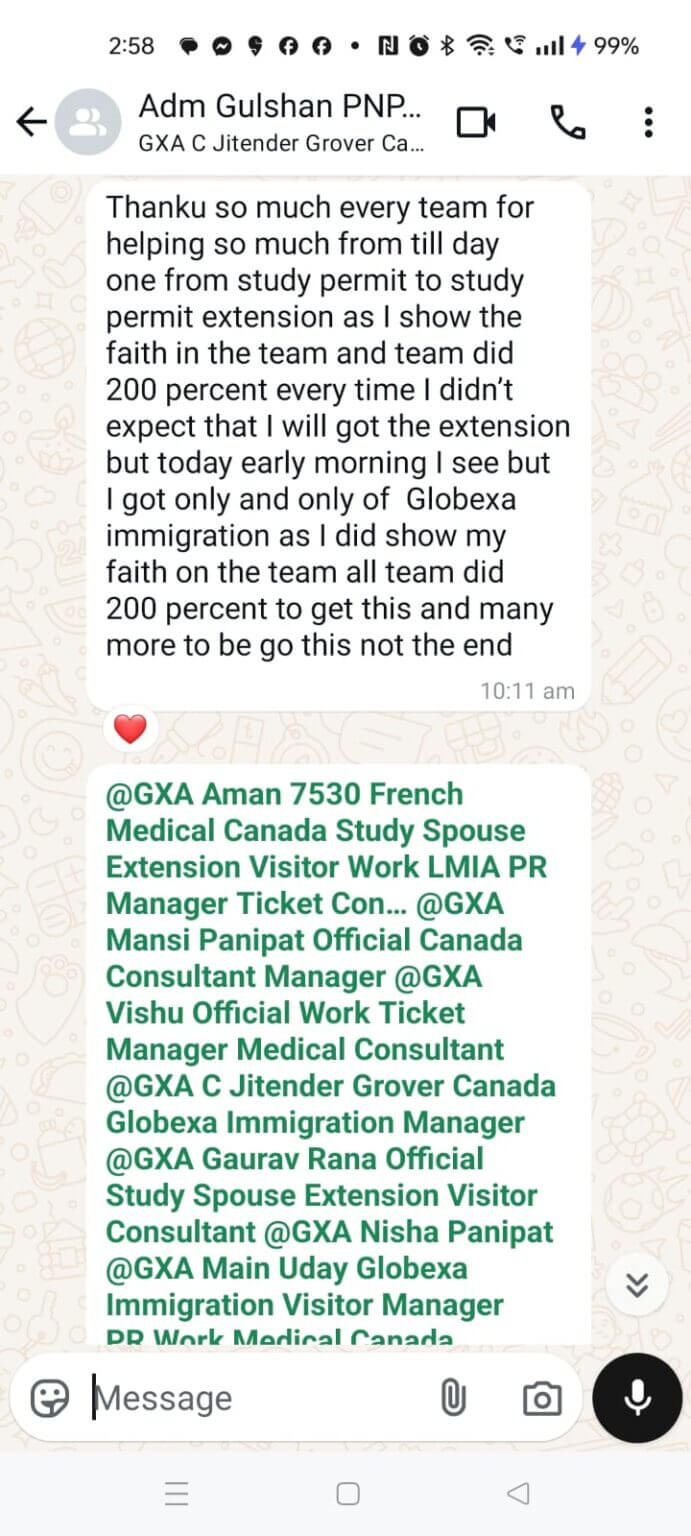The height and width of the screenshot is (1536, 691).
Task: Tap the system home button
Action: click(347, 1494)
